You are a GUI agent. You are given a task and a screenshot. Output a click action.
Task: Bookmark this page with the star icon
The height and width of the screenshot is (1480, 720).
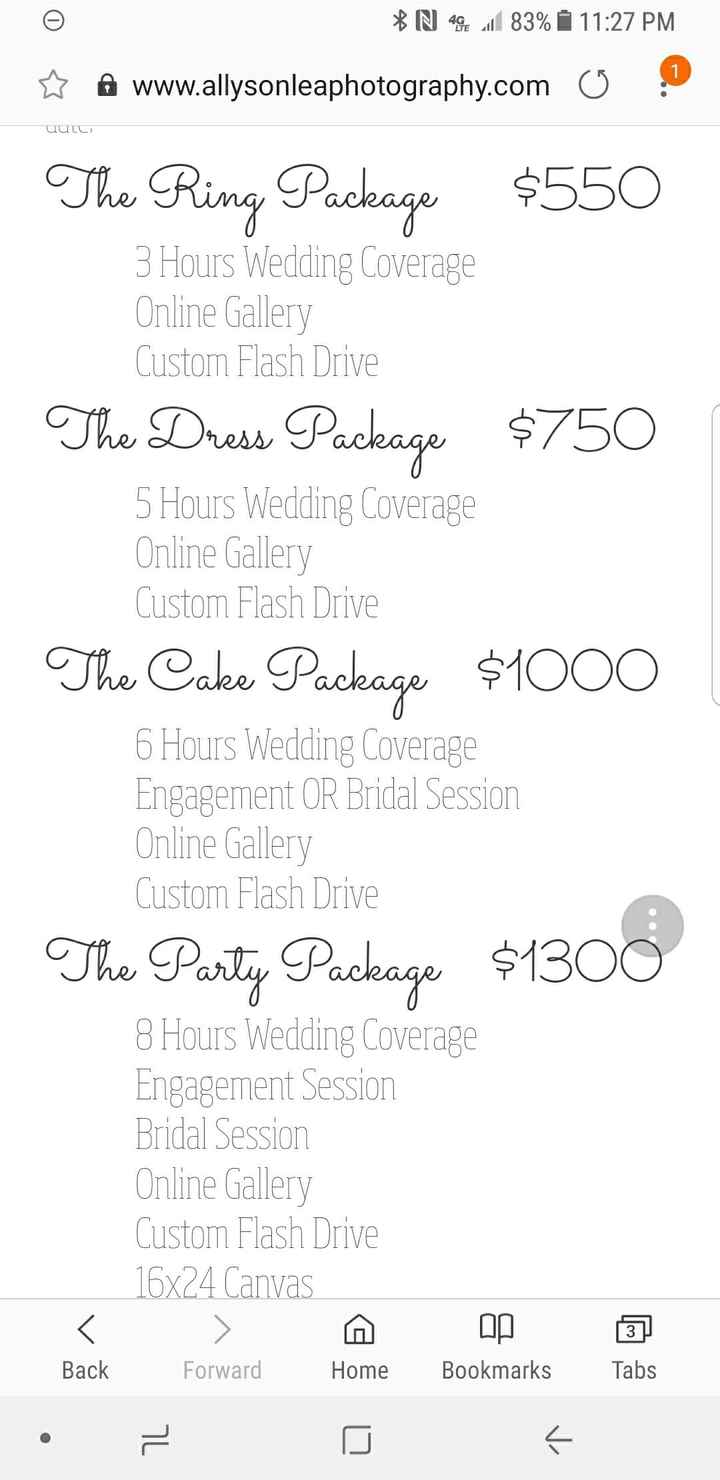(52, 86)
